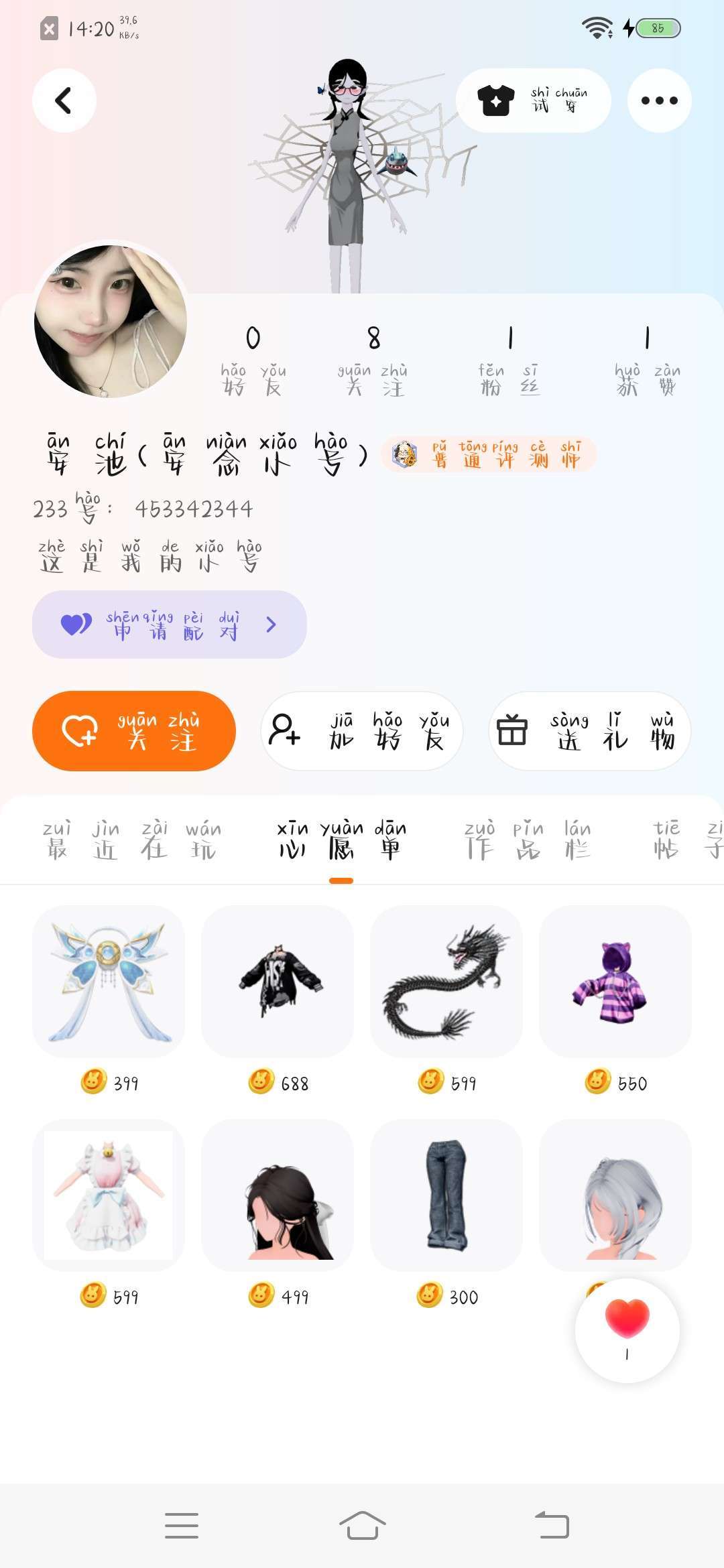Open the three-dot overflow menu
This screenshot has width=724, height=1568.
[x=659, y=101]
